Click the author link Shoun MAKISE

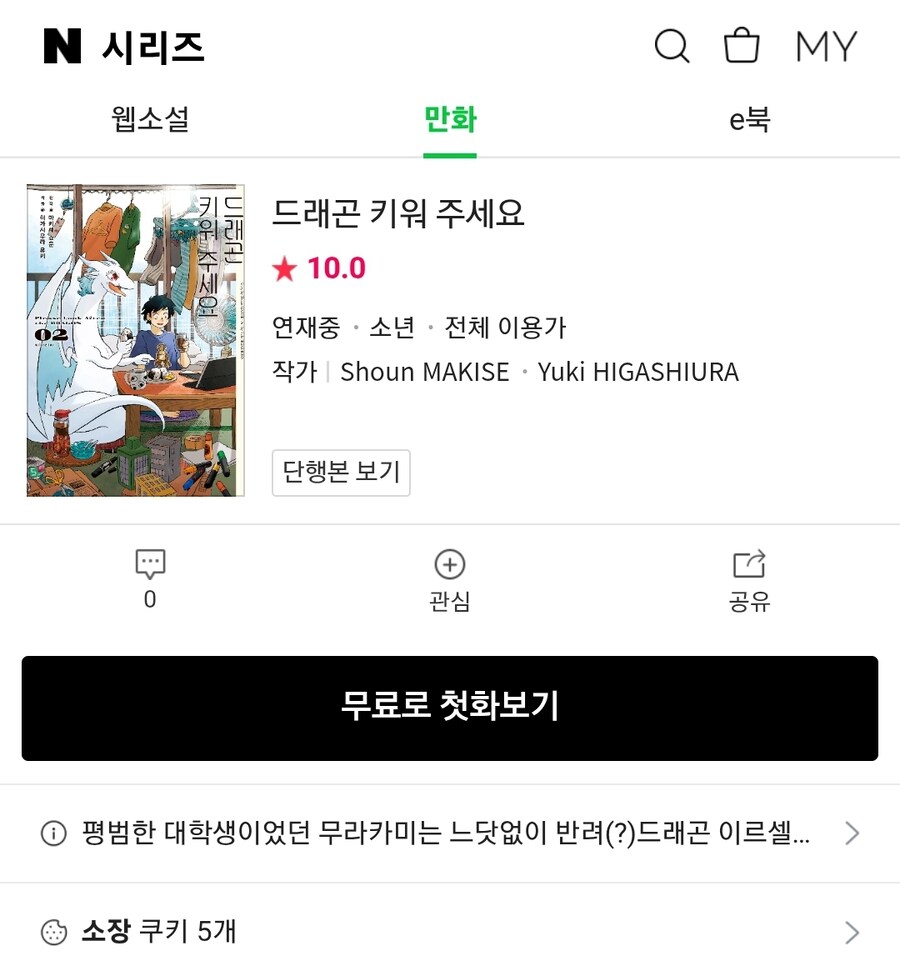(x=424, y=371)
